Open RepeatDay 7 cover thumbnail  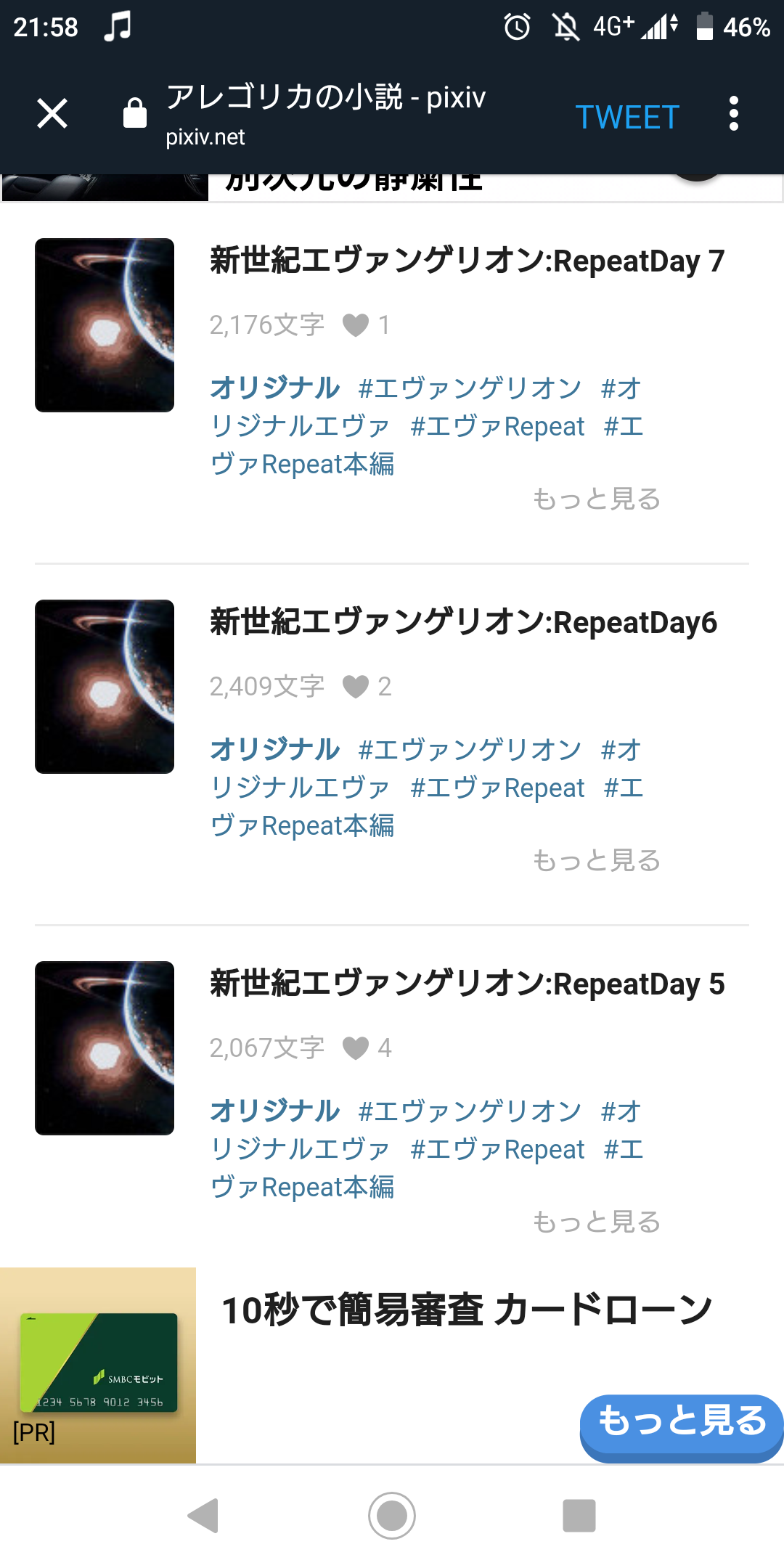click(105, 325)
